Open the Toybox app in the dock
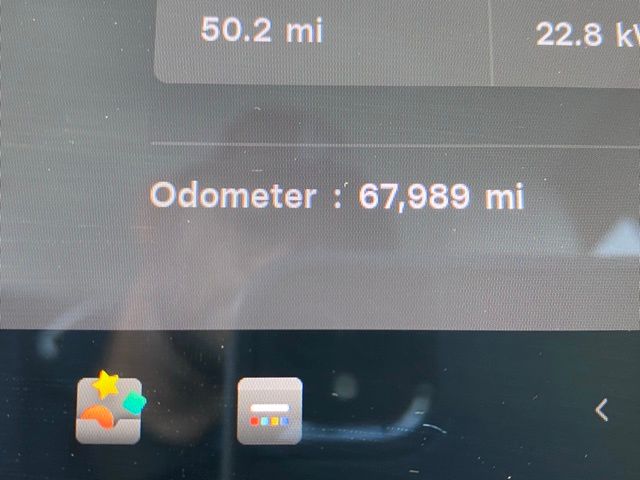 110,409
